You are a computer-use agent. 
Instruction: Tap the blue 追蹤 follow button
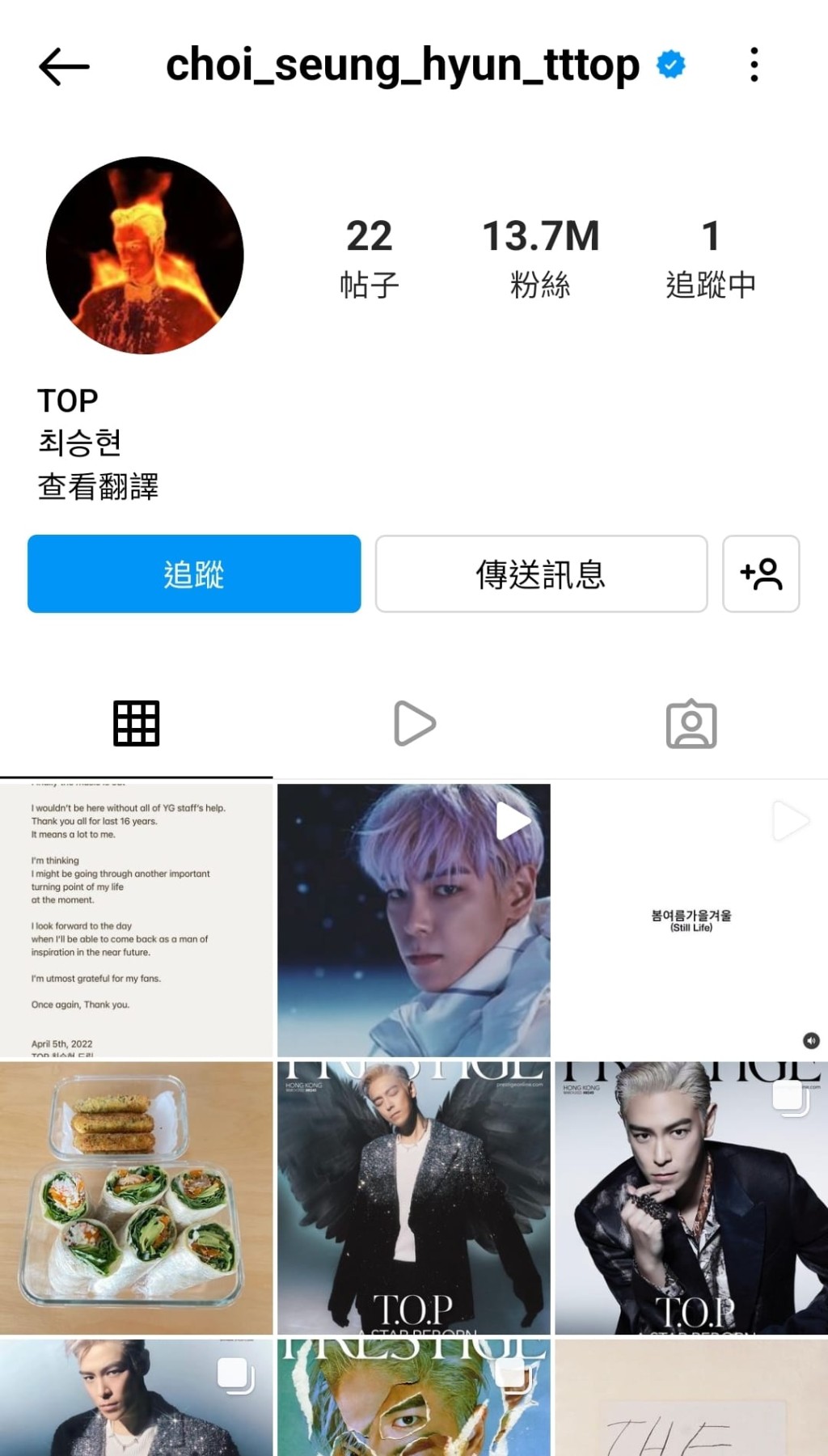click(194, 574)
